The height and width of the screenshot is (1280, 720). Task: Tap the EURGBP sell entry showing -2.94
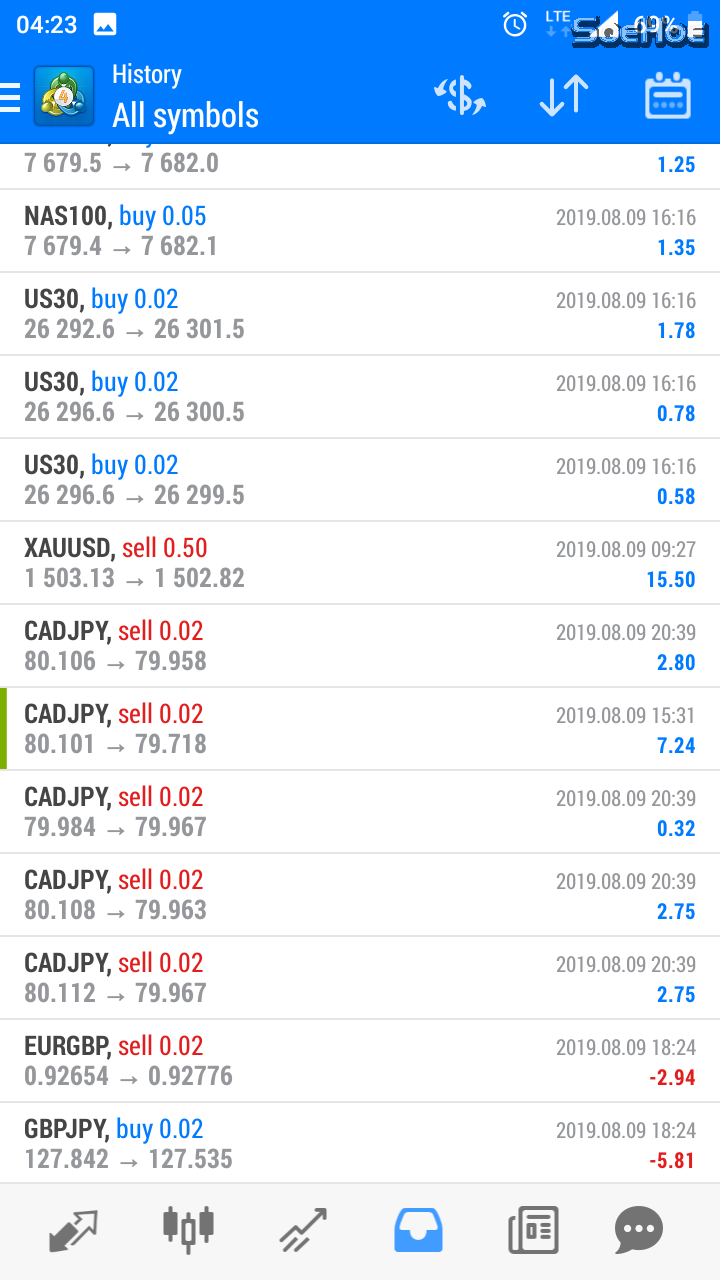[x=360, y=1060]
